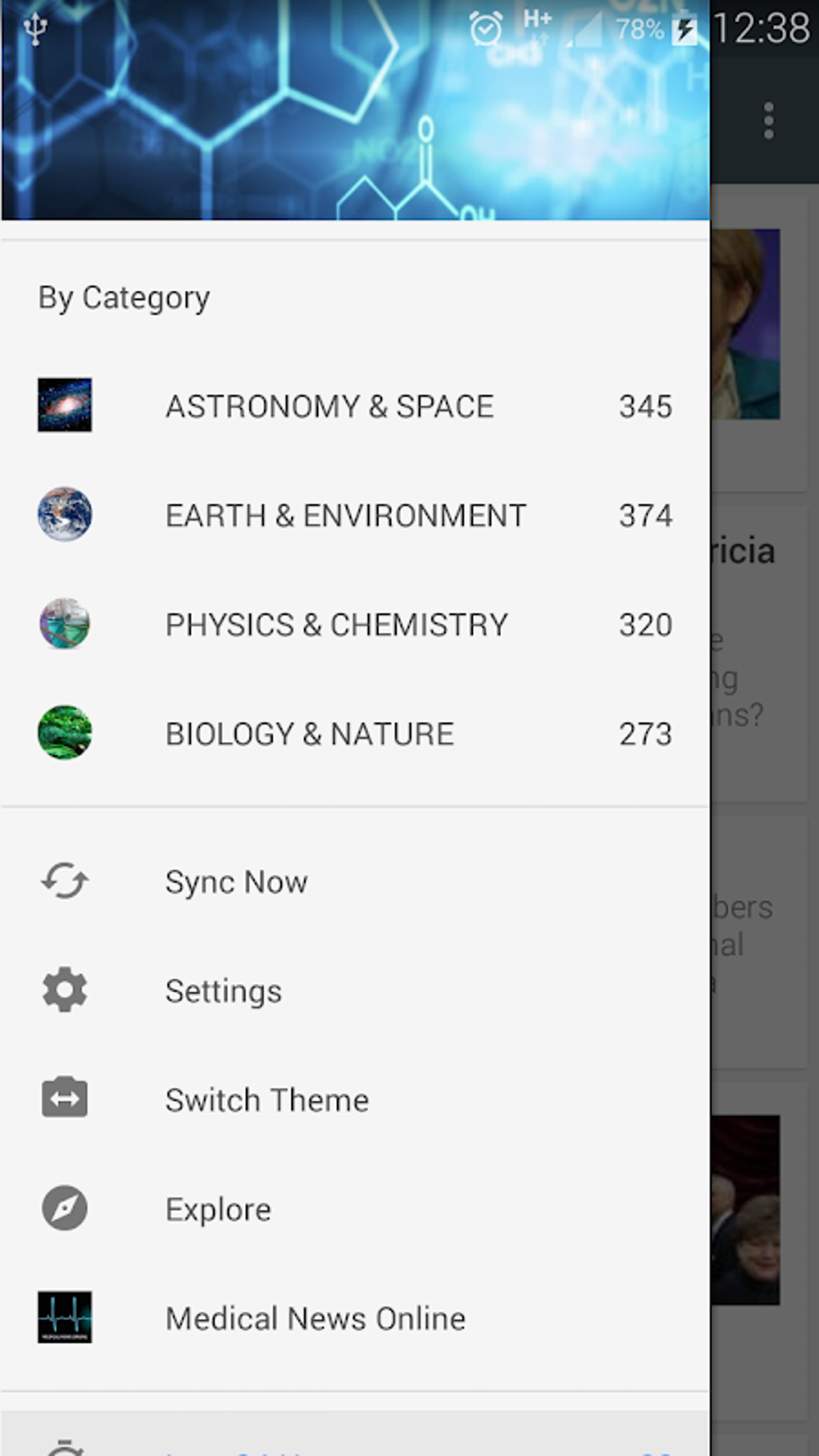This screenshot has width=819, height=1456.
Task: Open Settings via the gear icon
Action: coord(64,990)
